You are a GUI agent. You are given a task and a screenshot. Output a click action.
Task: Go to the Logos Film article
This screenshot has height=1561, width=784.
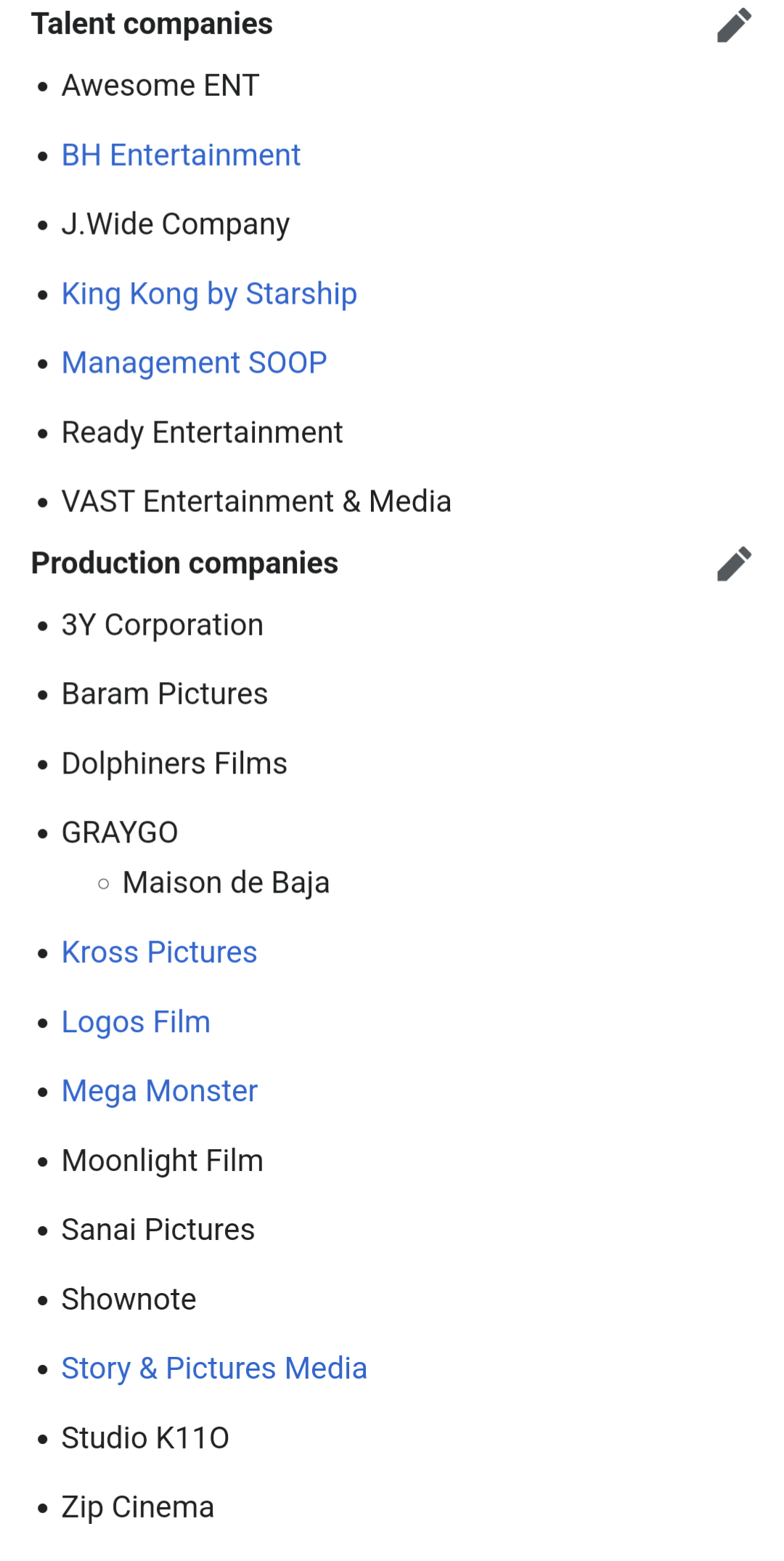(x=136, y=1022)
